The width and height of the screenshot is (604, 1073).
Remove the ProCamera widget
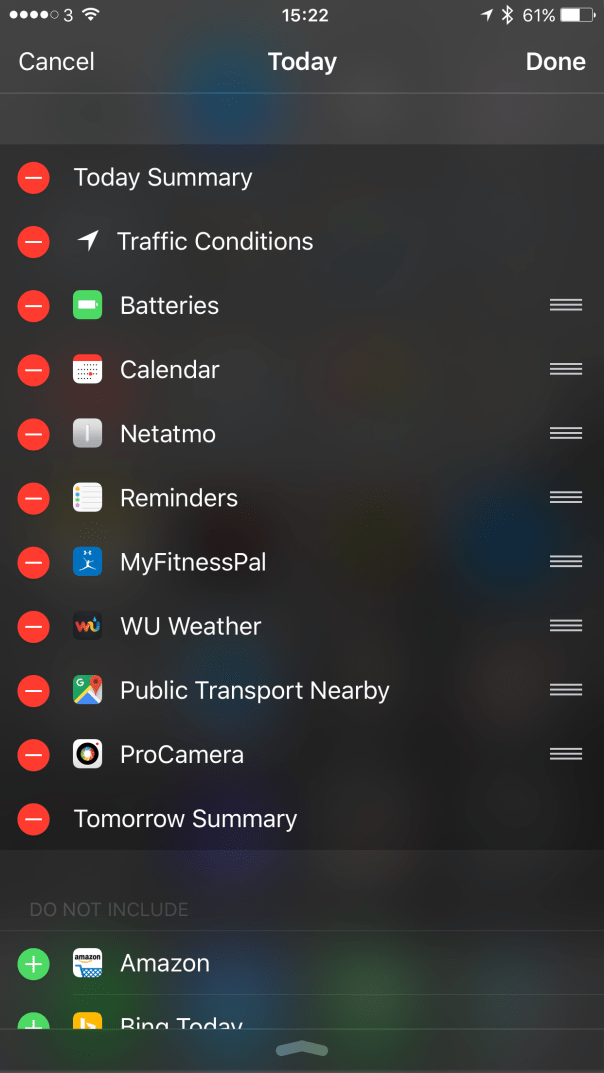tap(34, 755)
